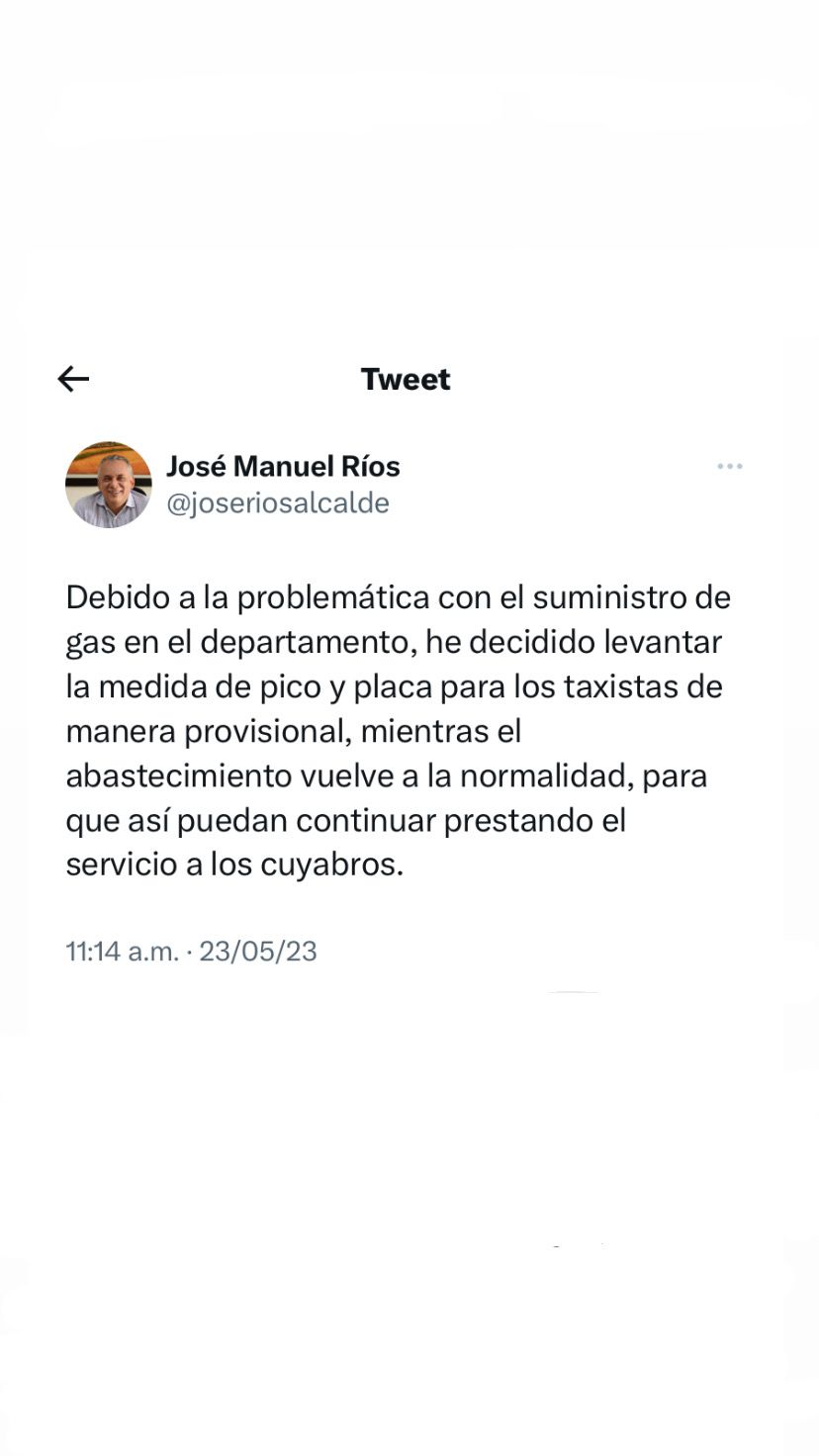Screen dimensions: 819x1456
Task: Open the tweet's three-dot overflow menu
Action: click(730, 466)
